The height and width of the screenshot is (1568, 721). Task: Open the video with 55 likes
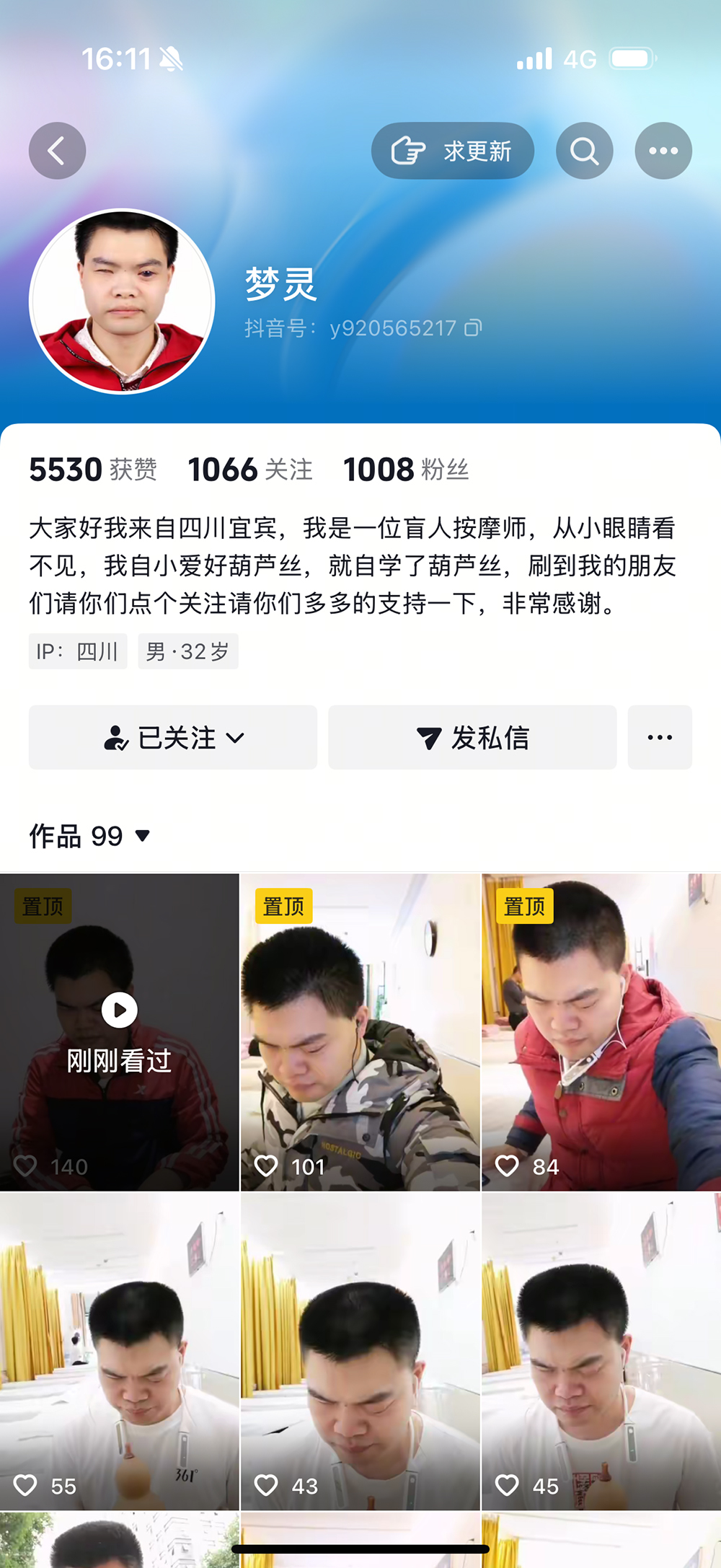tap(120, 1350)
